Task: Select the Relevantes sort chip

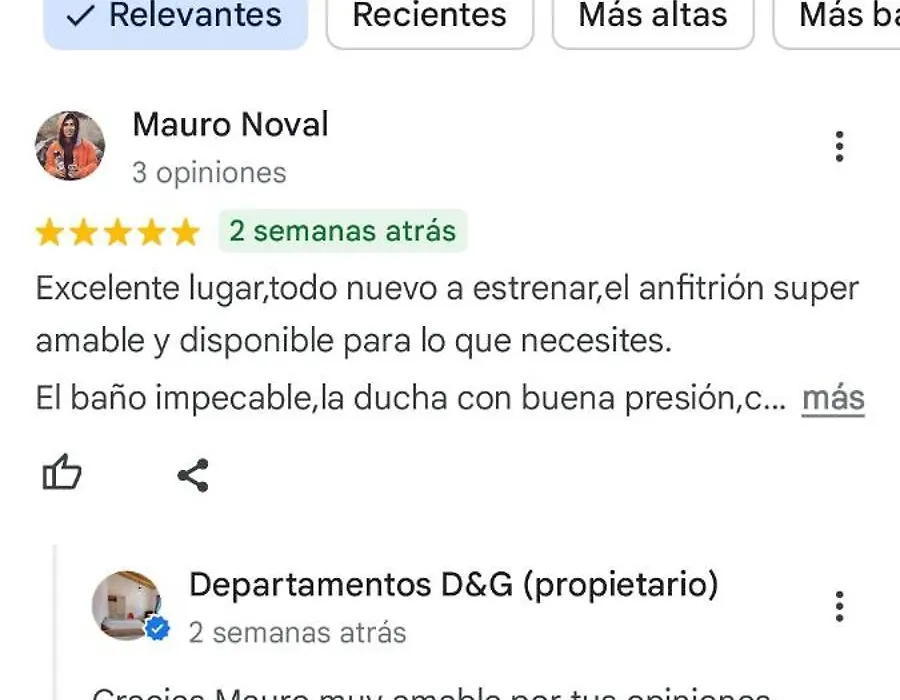Action: tap(176, 18)
